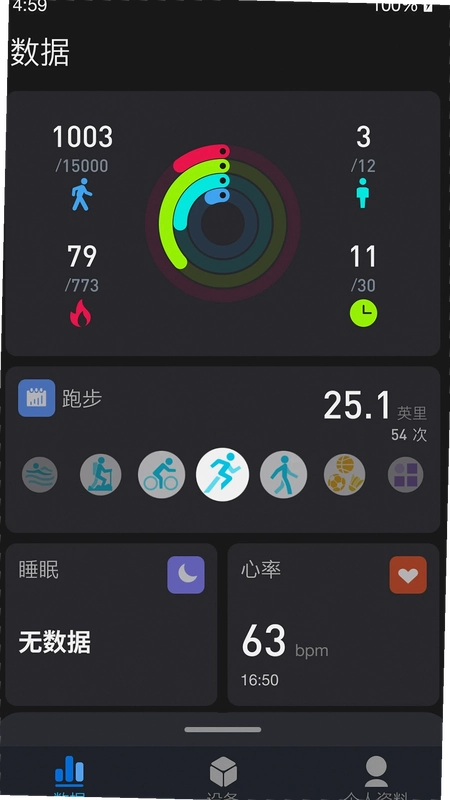This screenshot has height=800, width=450.
Task: Select the swimming activity icon
Action: pyautogui.click(x=40, y=474)
